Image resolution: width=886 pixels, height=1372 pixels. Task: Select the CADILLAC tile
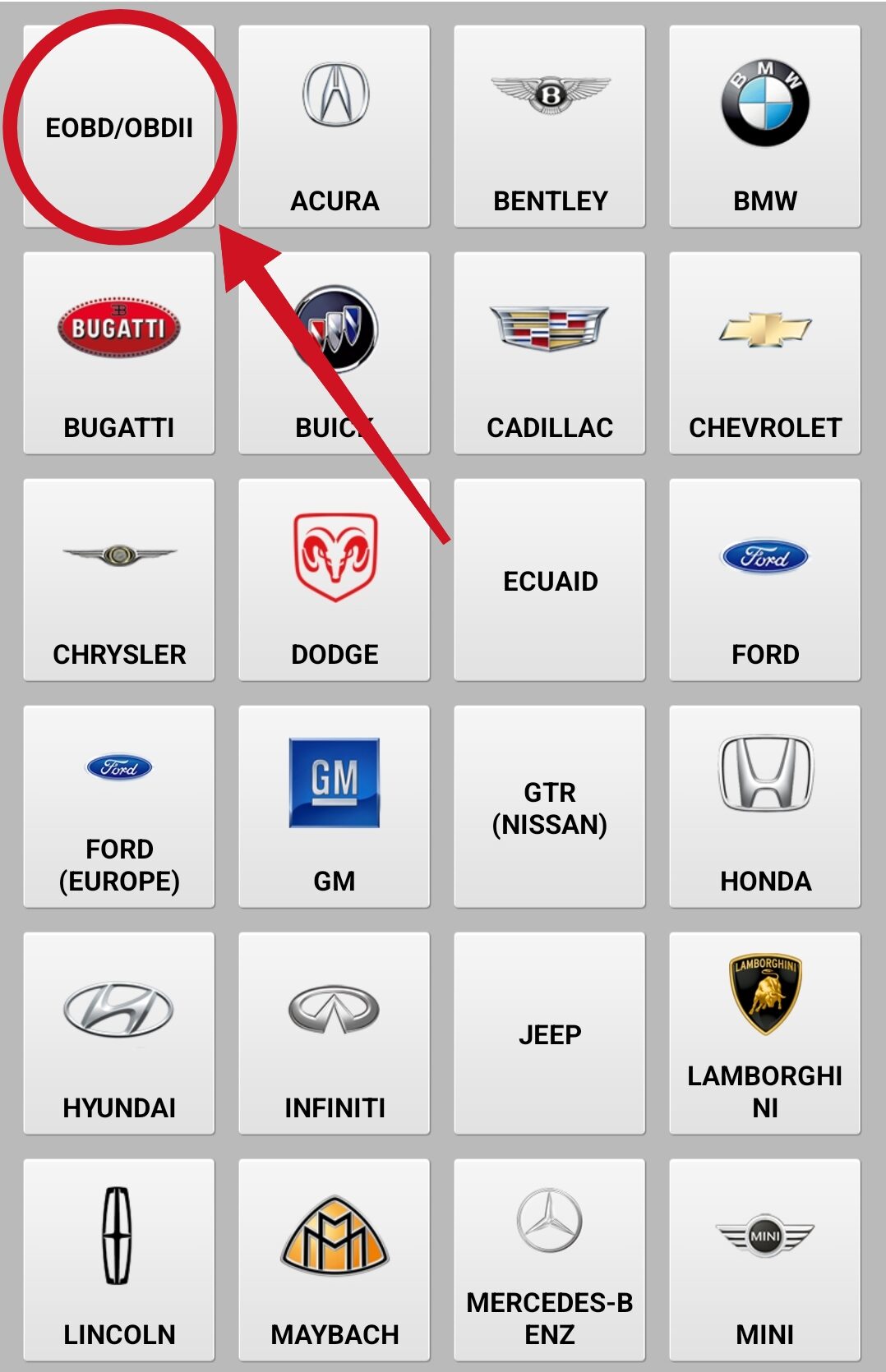[x=550, y=353]
